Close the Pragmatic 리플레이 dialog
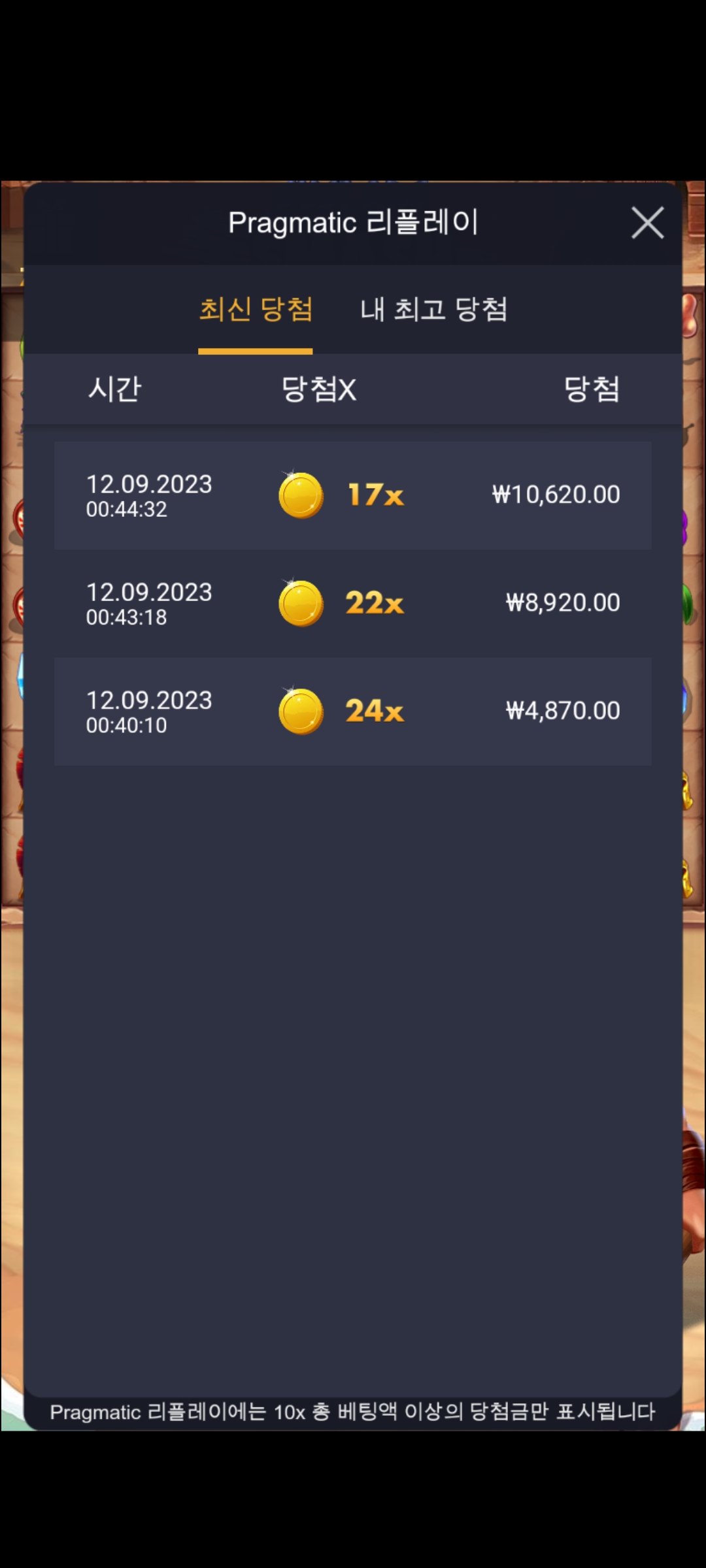Viewport: 706px width, 1568px height. pyautogui.click(x=647, y=223)
